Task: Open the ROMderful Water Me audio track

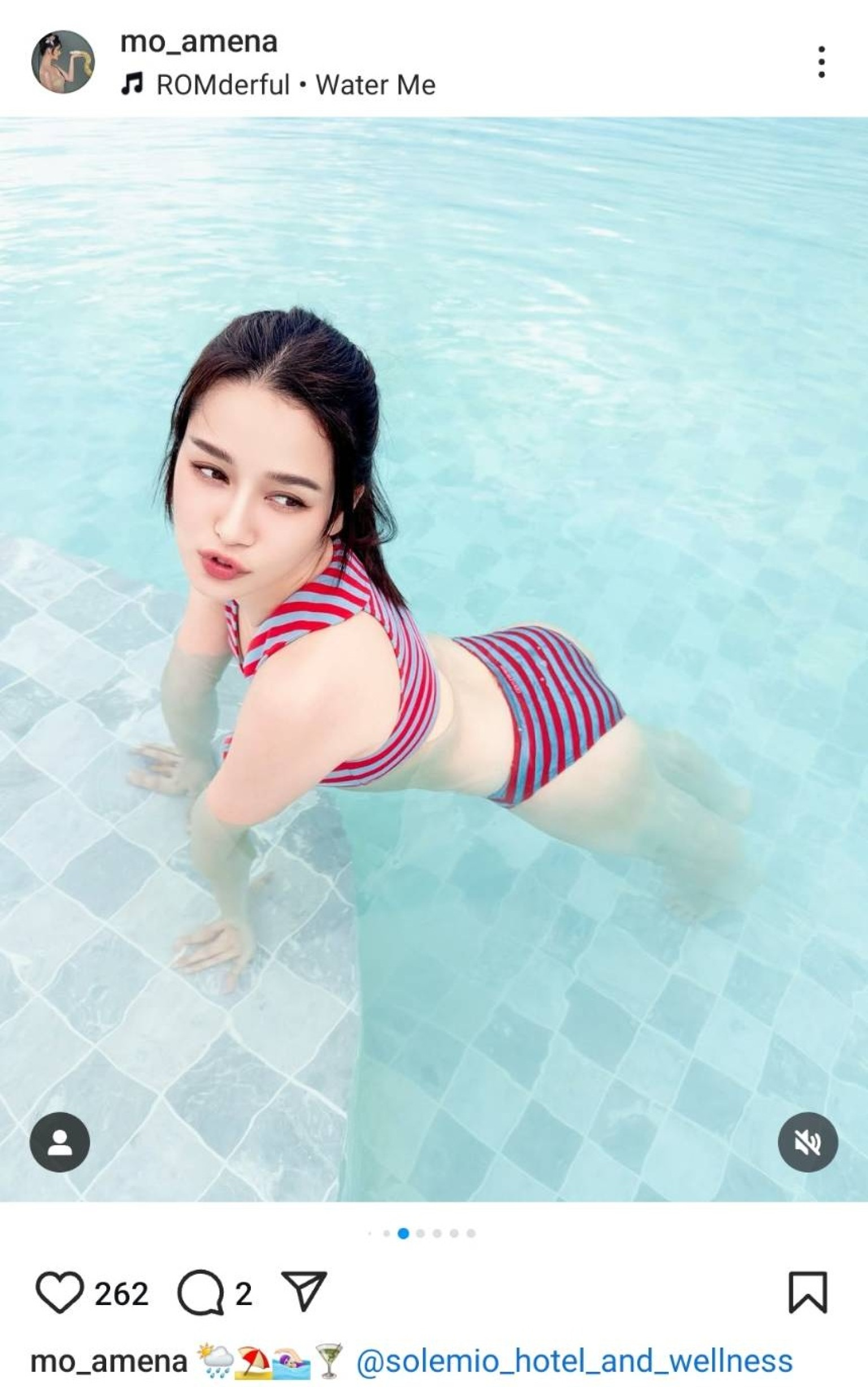Action: tap(279, 85)
